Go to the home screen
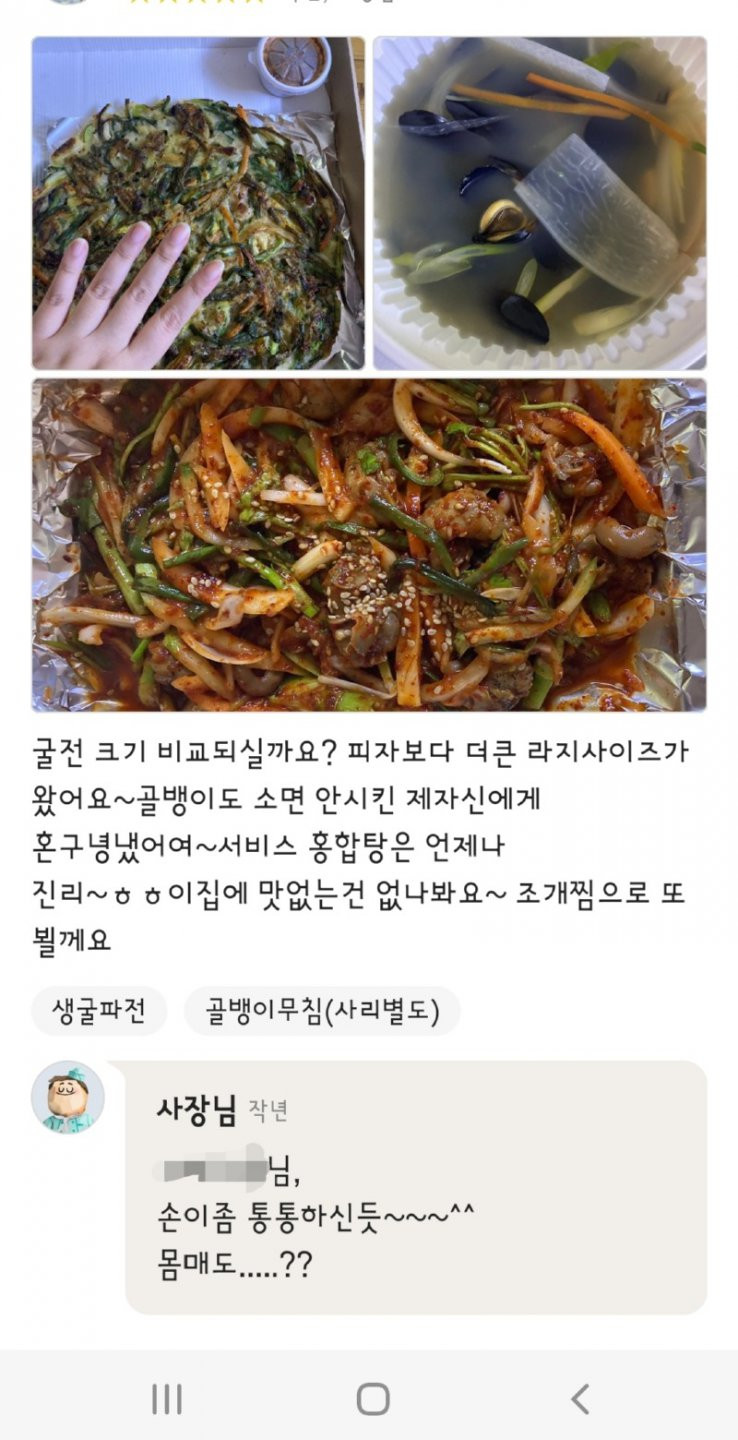The height and width of the screenshot is (1440, 738). click(372, 1399)
